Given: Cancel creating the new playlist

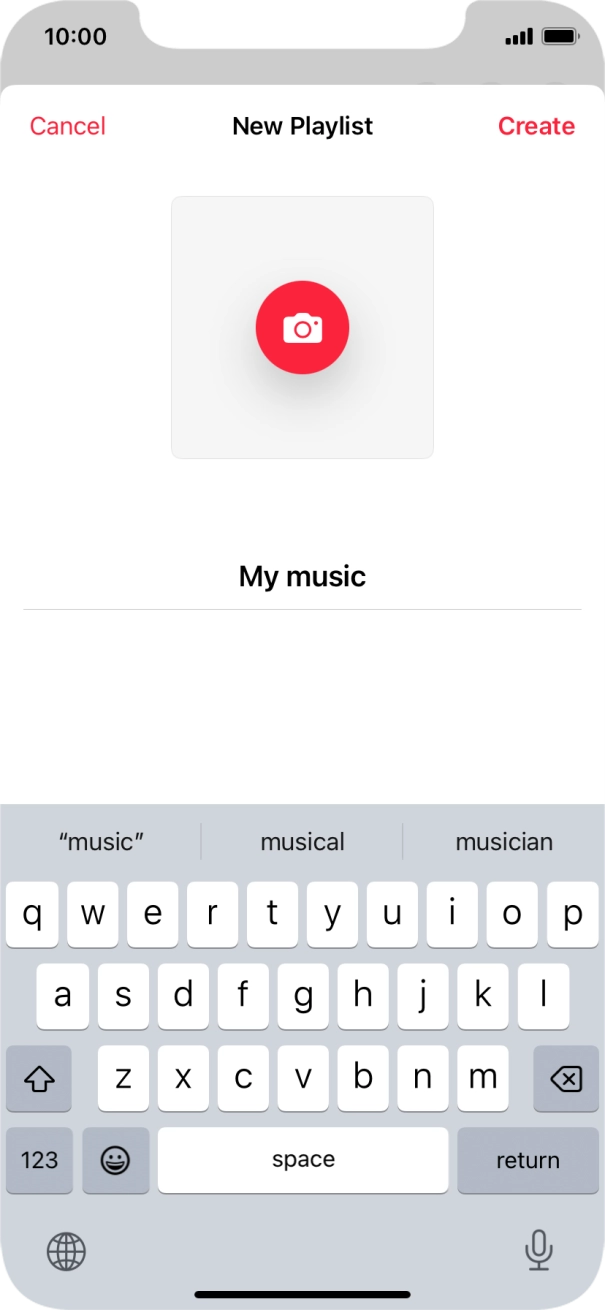Looking at the screenshot, I should (67, 126).
